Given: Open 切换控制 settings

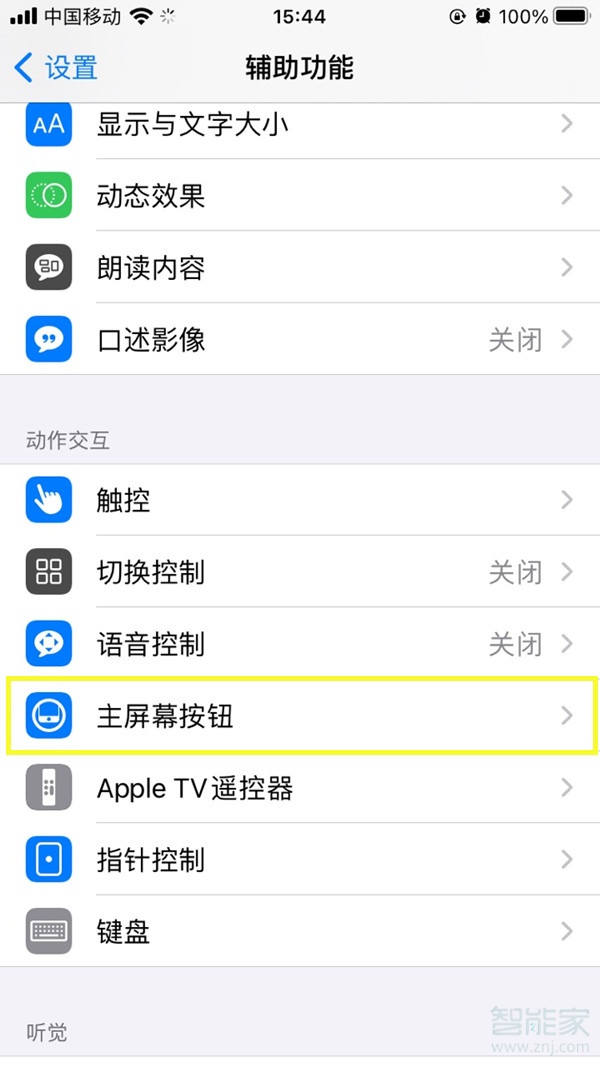Looking at the screenshot, I should (300, 572).
